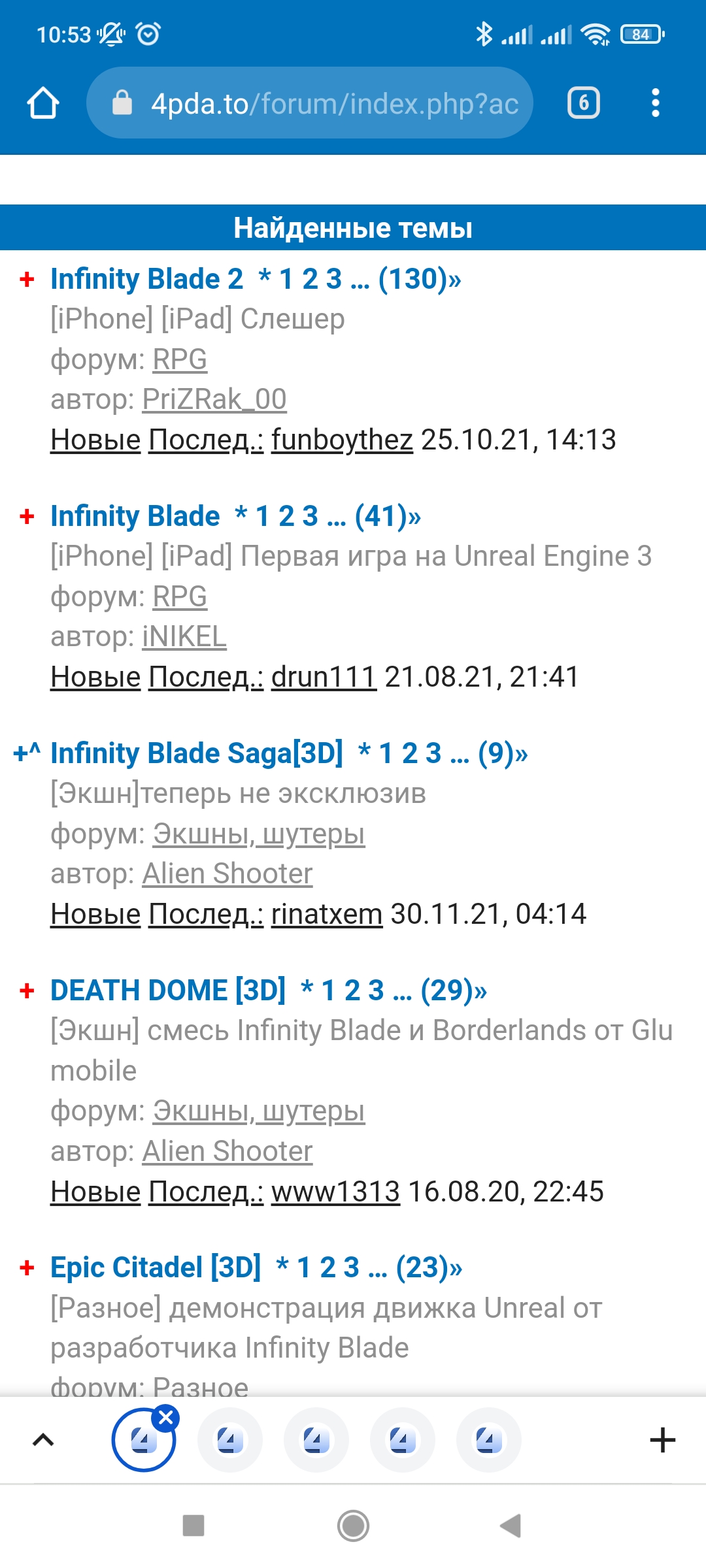
Task: Open funboythez's profile link
Action: (x=342, y=440)
